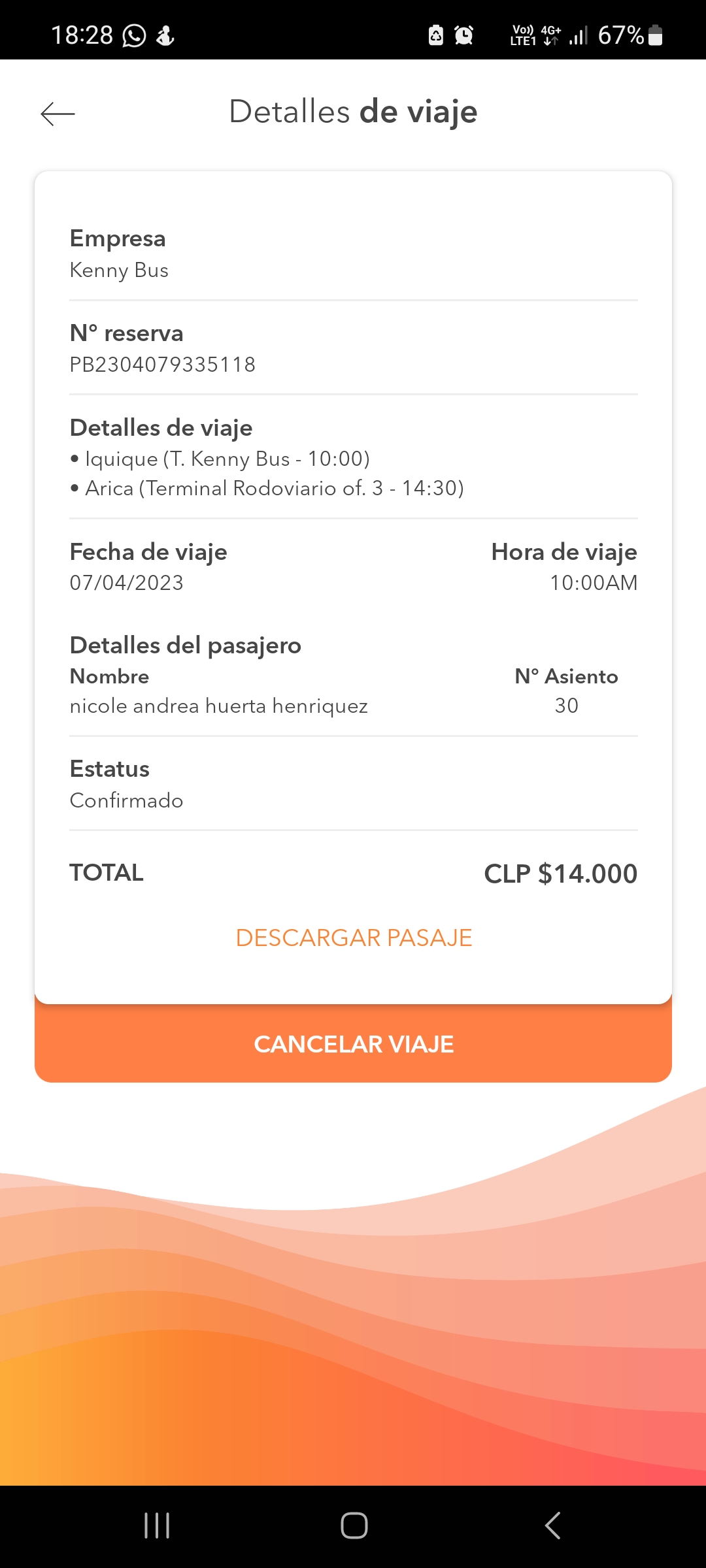Screen dimensions: 706x1568
Task: Tap the travel date 07/04/2023
Action: [127, 583]
